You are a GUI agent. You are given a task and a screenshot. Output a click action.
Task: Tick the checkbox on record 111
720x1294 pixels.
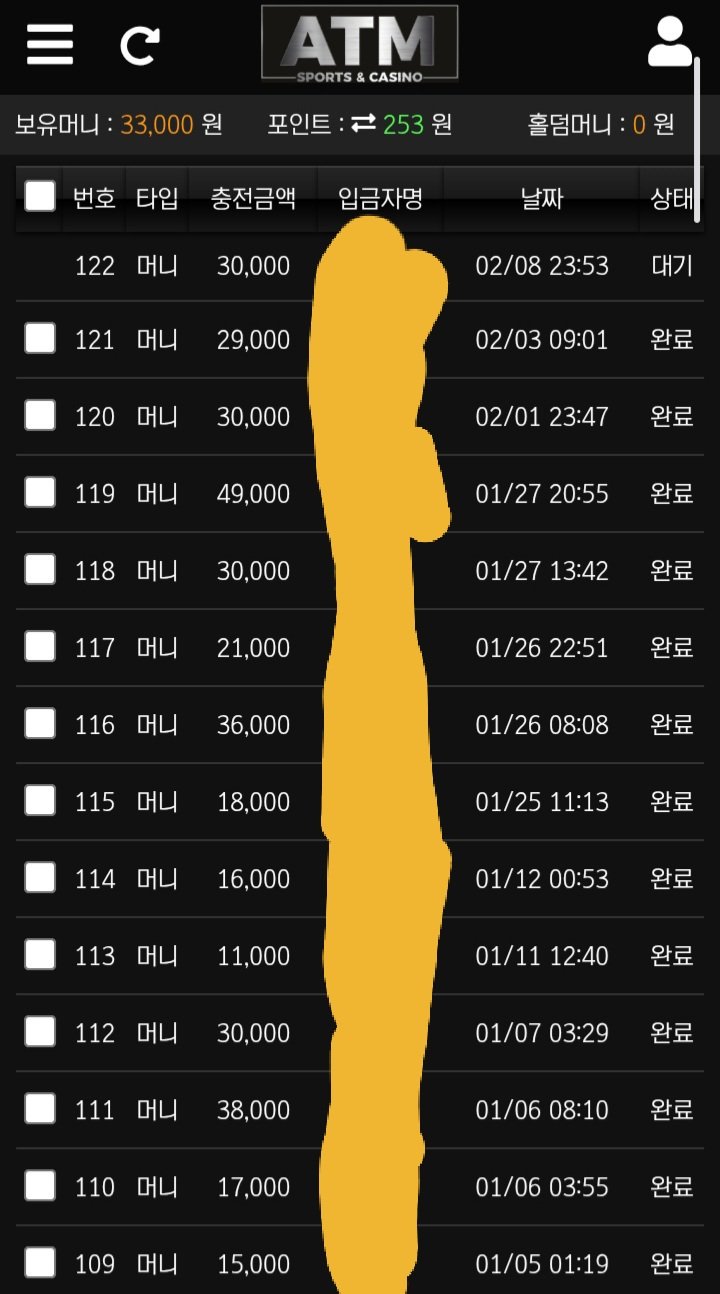40,1108
